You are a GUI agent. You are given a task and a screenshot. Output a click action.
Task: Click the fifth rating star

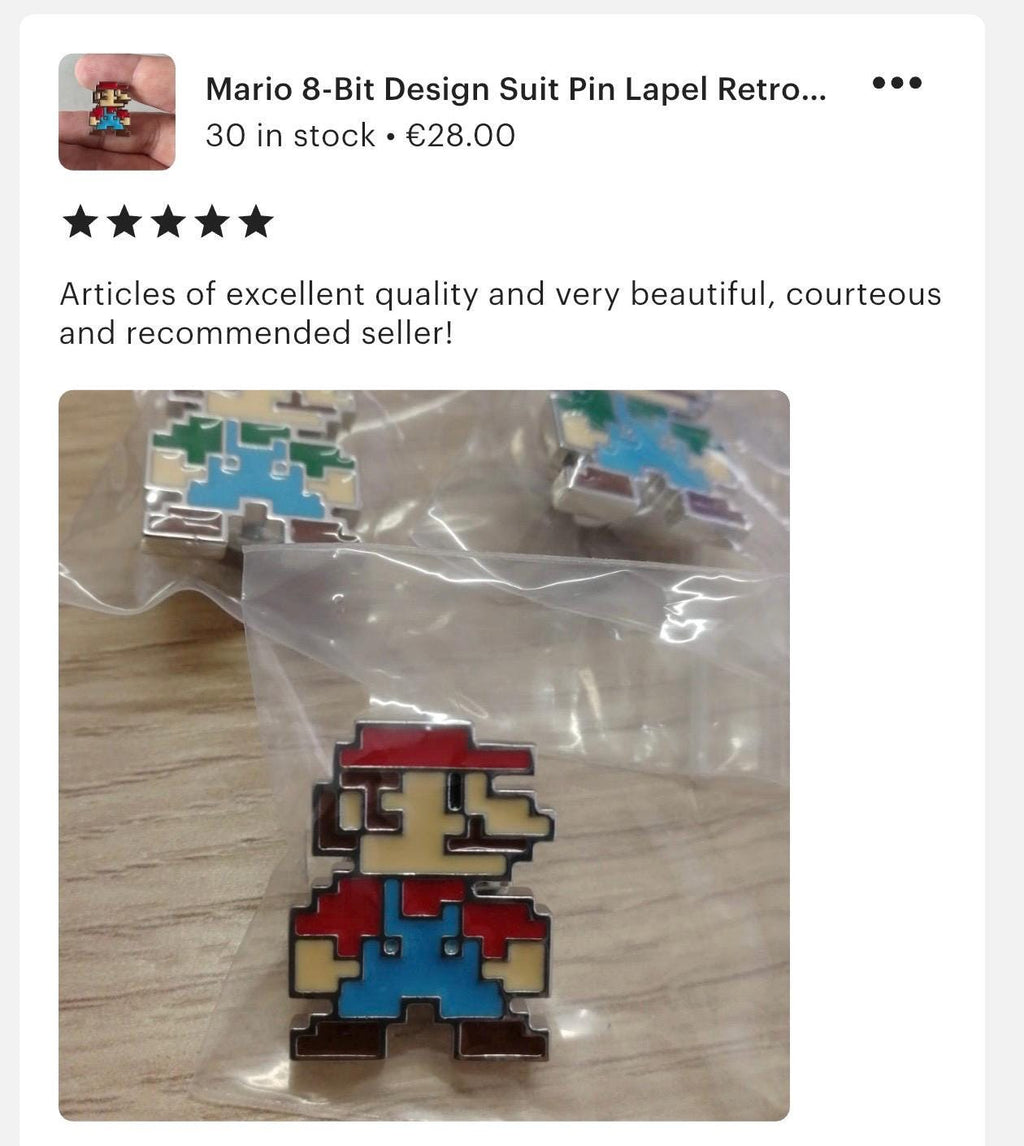click(258, 222)
